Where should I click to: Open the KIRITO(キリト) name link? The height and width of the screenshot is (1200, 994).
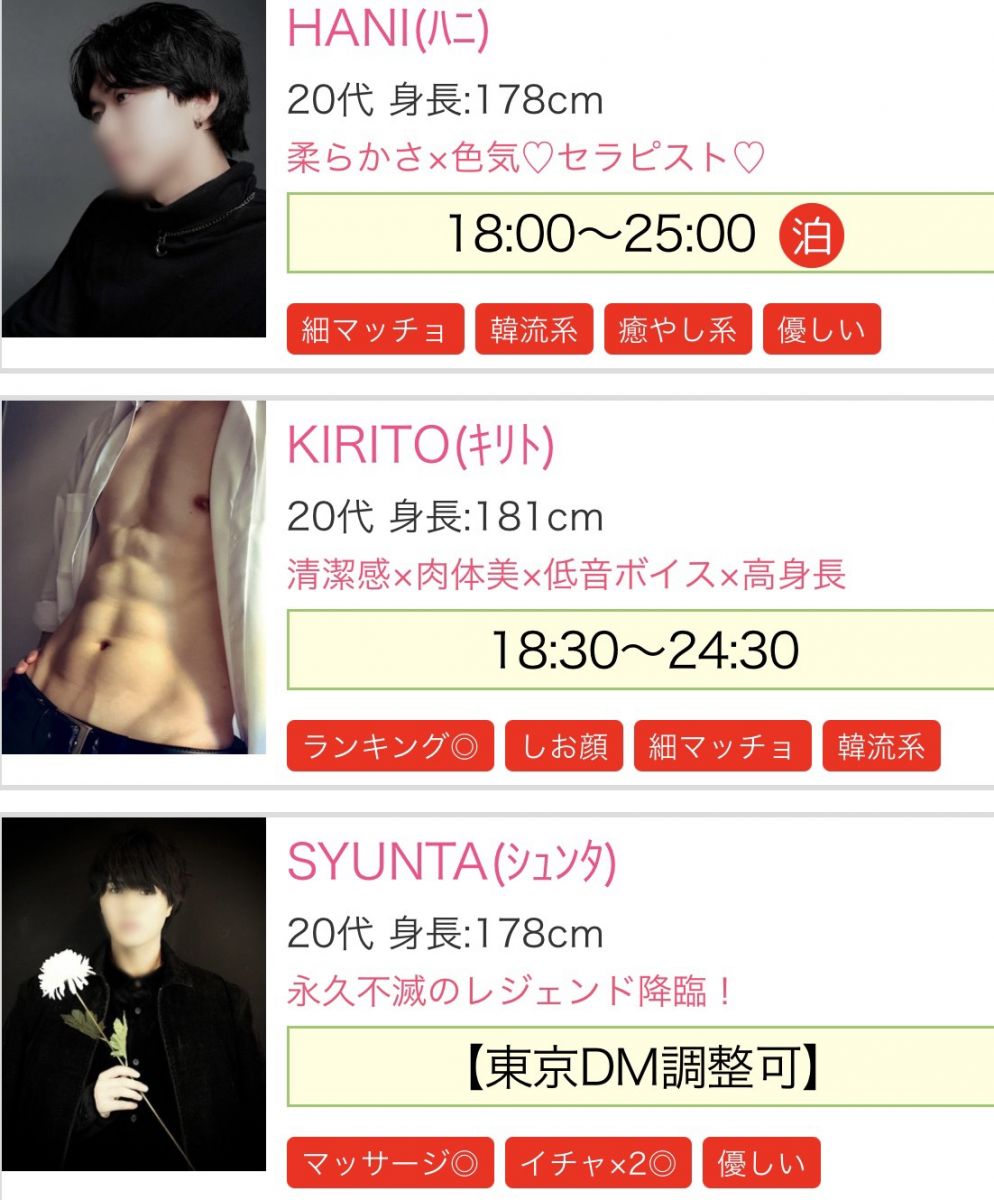[x=420, y=447]
